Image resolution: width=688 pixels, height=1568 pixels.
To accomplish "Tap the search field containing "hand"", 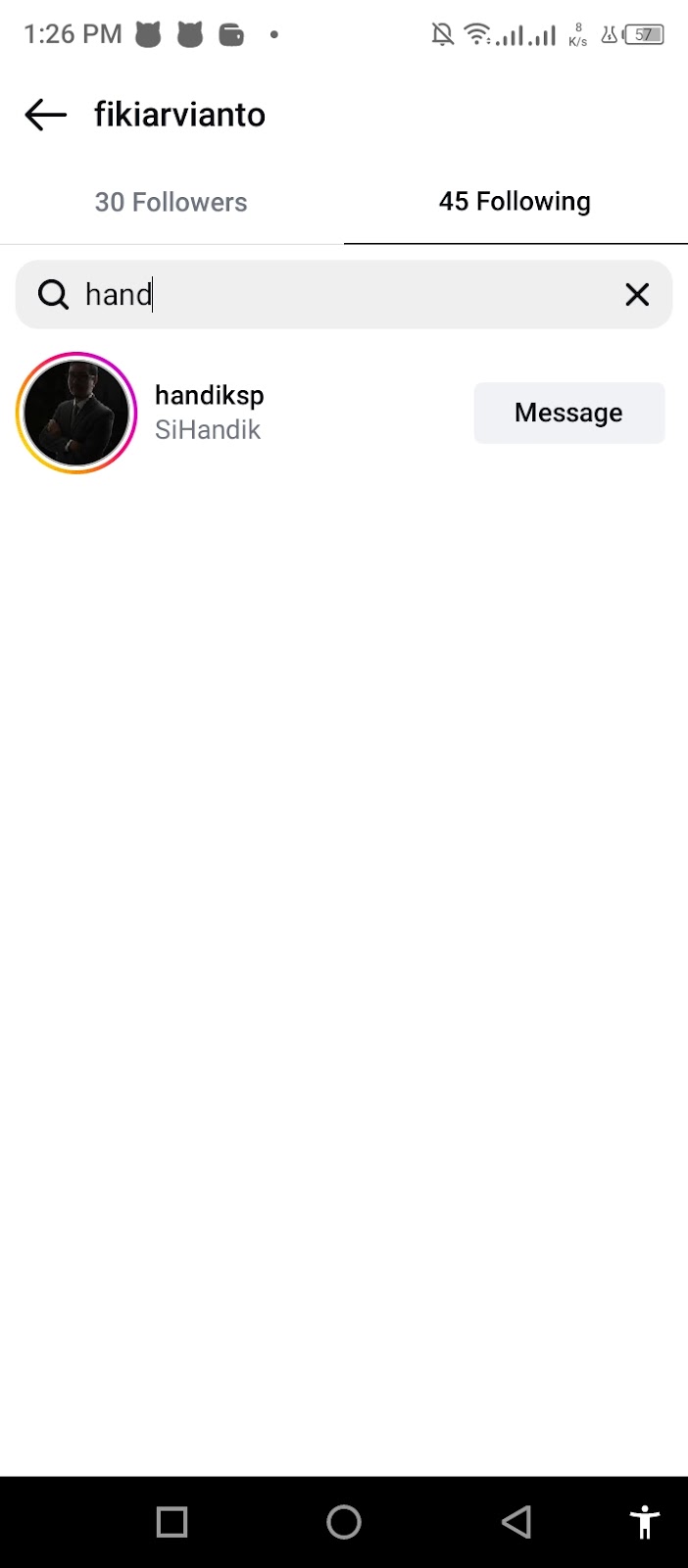I will click(333, 294).
